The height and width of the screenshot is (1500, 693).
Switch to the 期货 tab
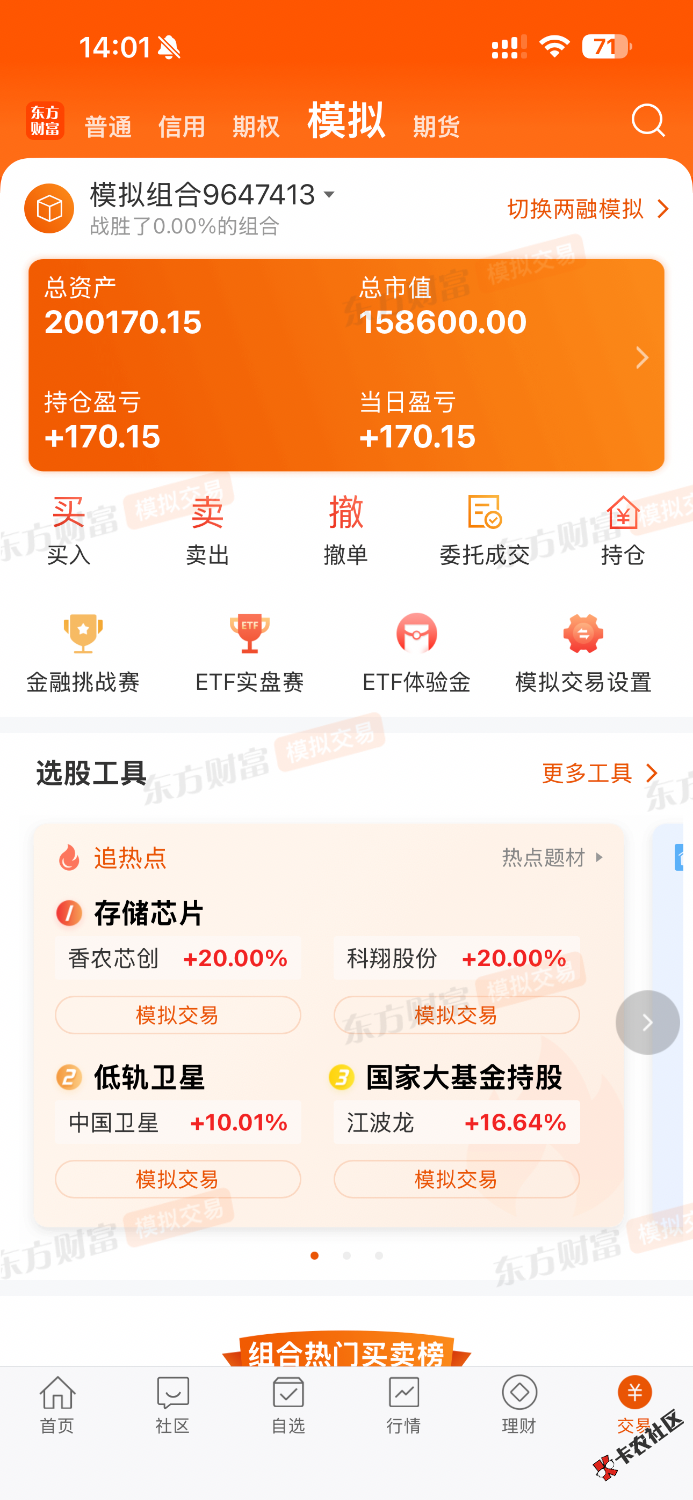436,127
